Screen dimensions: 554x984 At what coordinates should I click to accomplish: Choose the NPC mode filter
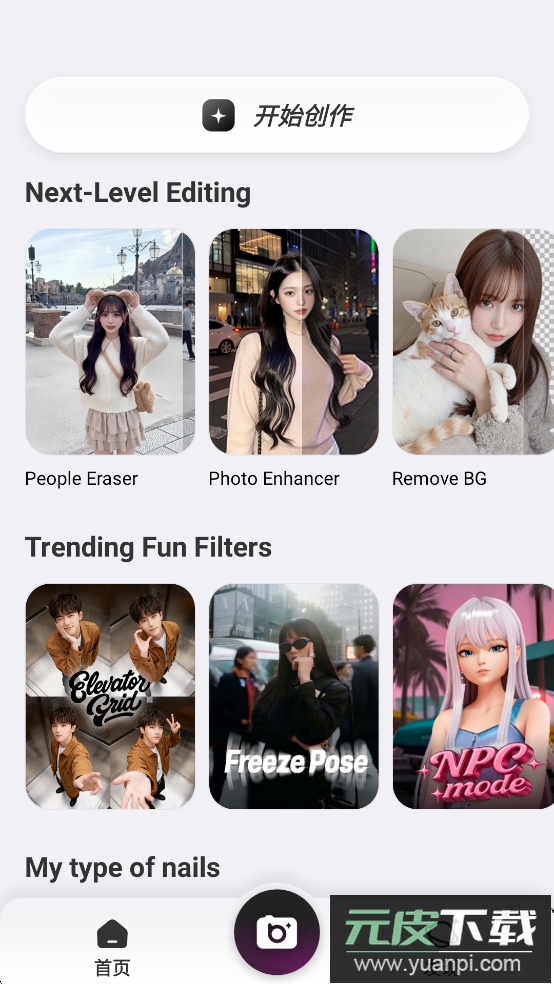pyautogui.click(x=474, y=696)
